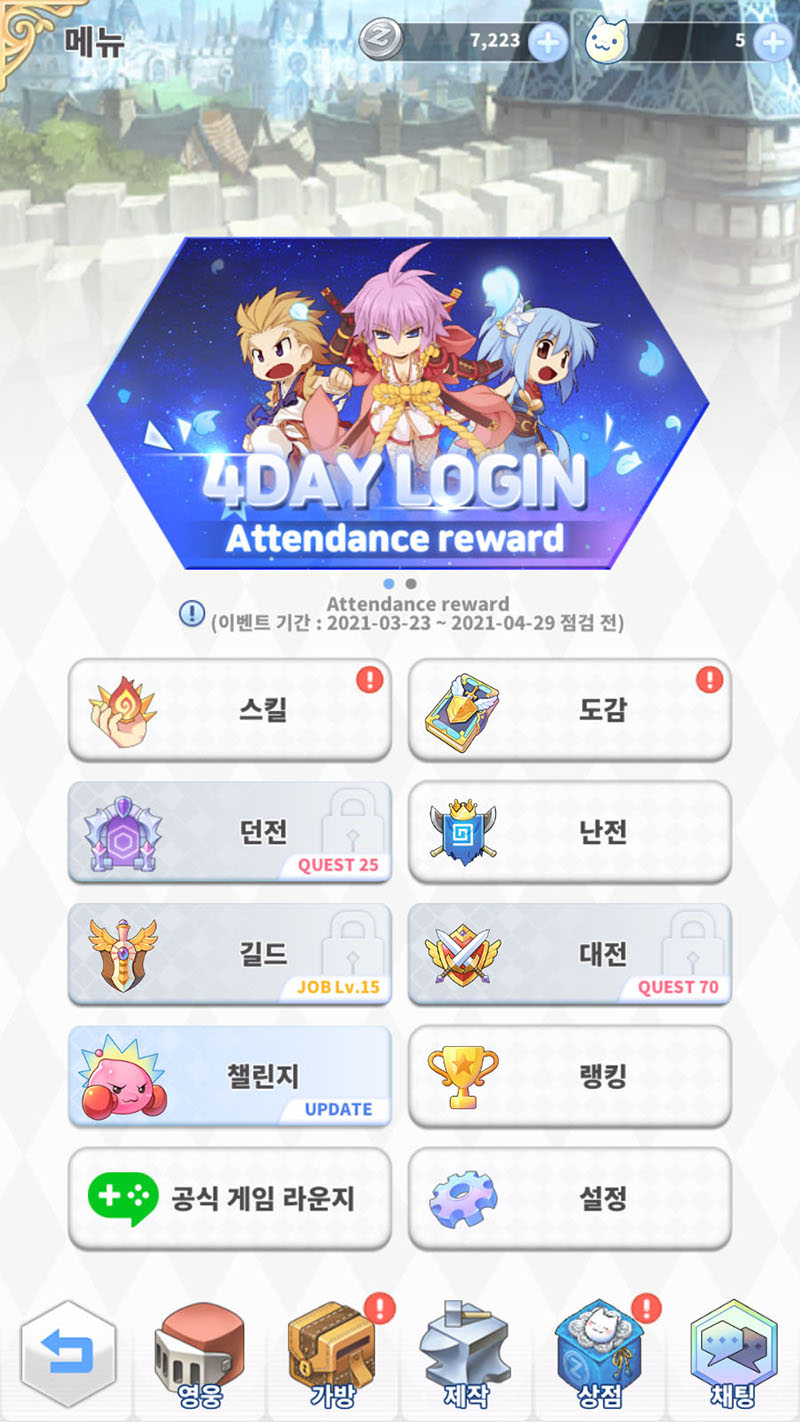800x1422 pixels.
Task: Add more cat currency with plus button
Action: click(x=772, y=42)
